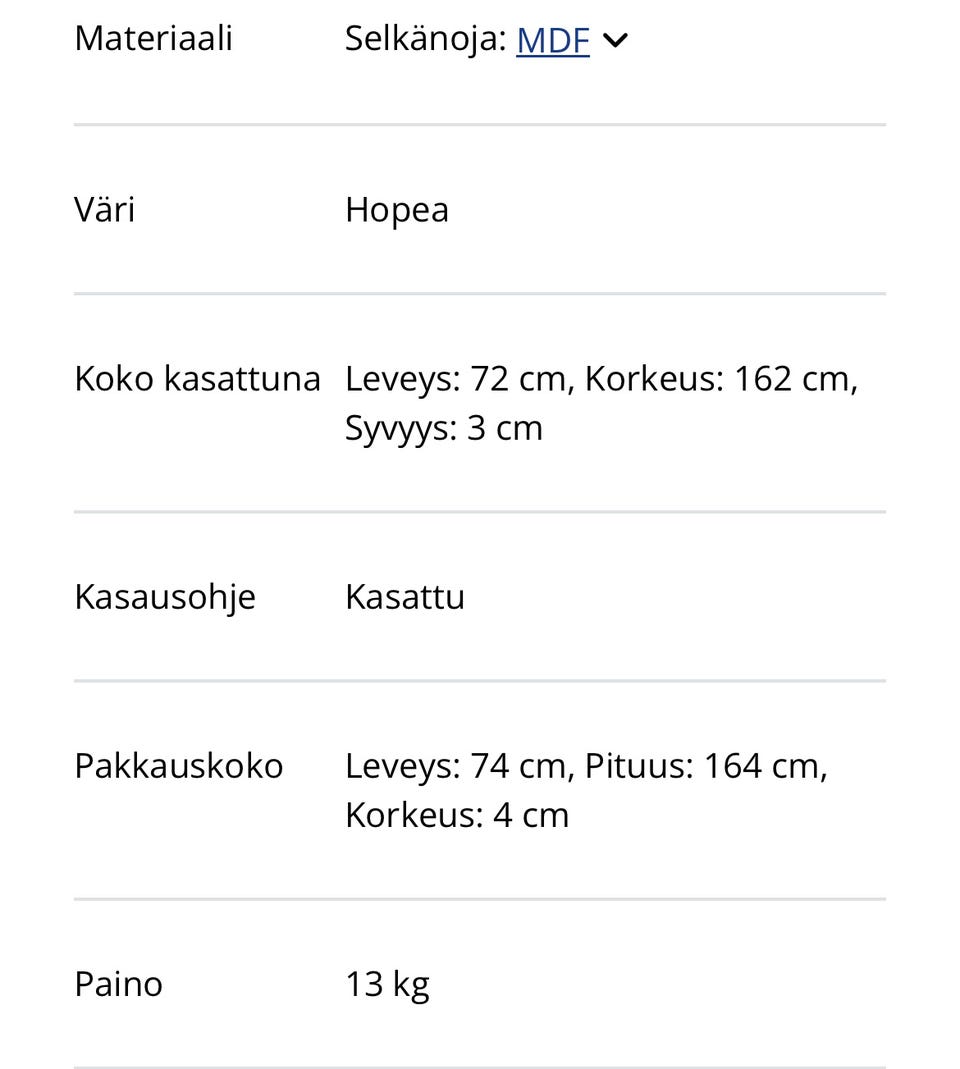Image resolution: width=960 pixels, height=1069 pixels.
Task: Expand the Selkänoja MDF details chevron
Action: [616, 40]
